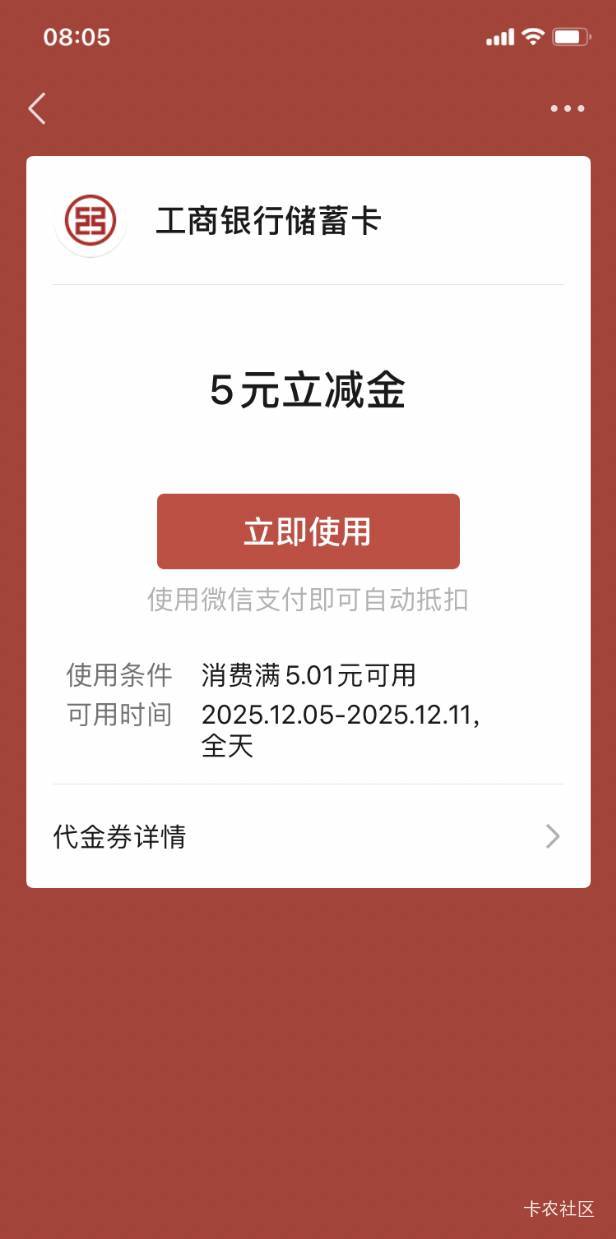The image size is (616, 1239).
Task: Tap the 立即使用 button
Action: (x=308, y=531)
